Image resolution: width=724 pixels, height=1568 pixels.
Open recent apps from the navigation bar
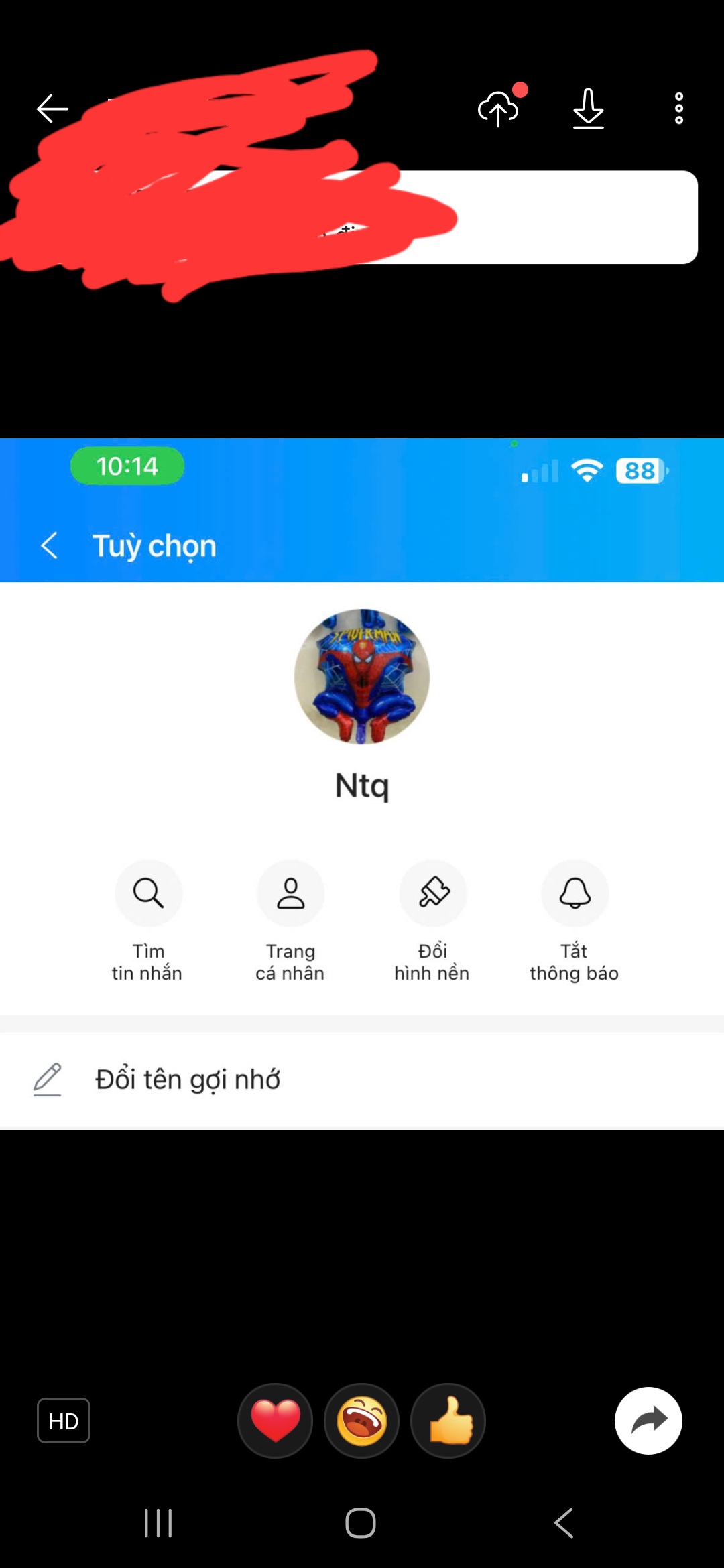pos(158,1523)
